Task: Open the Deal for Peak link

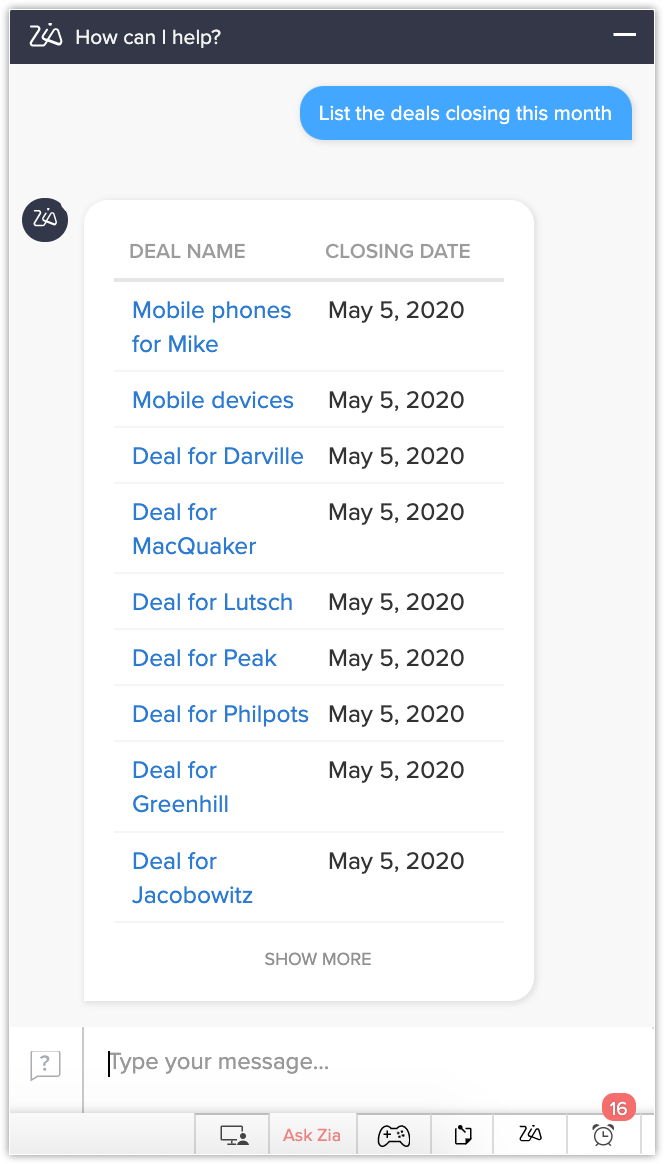Action: coord(204,658)
